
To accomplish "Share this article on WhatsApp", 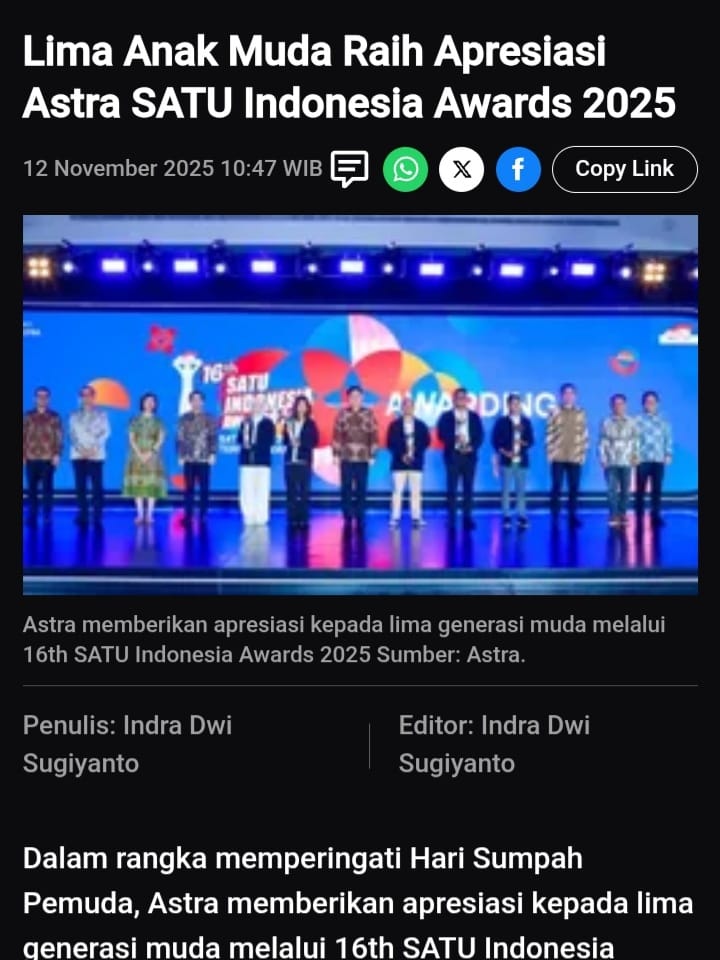I will click(405, 169).
